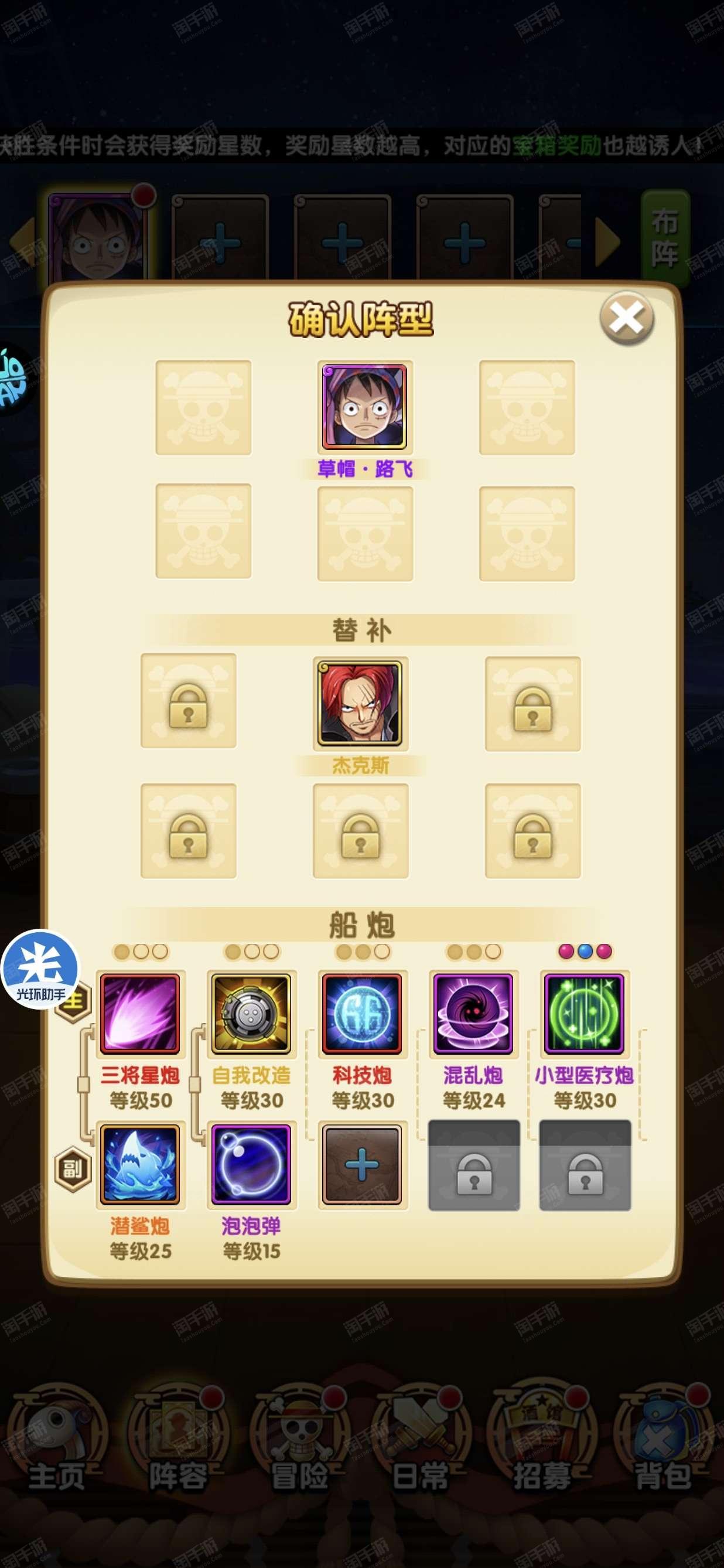Open the 光环助手 floating button
Screen dimensions: 724x1568
point(40,969)
